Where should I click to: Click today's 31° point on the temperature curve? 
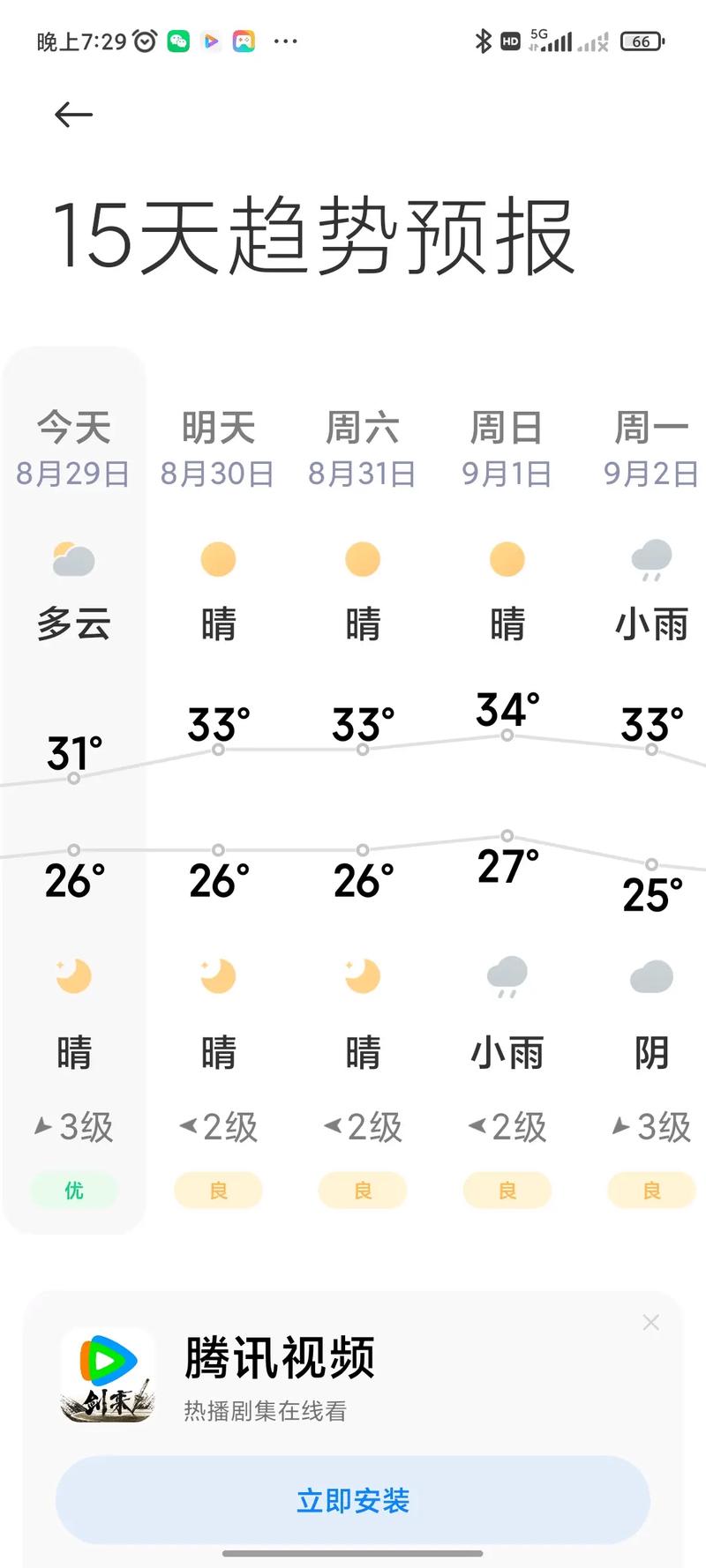pos(73,779)
